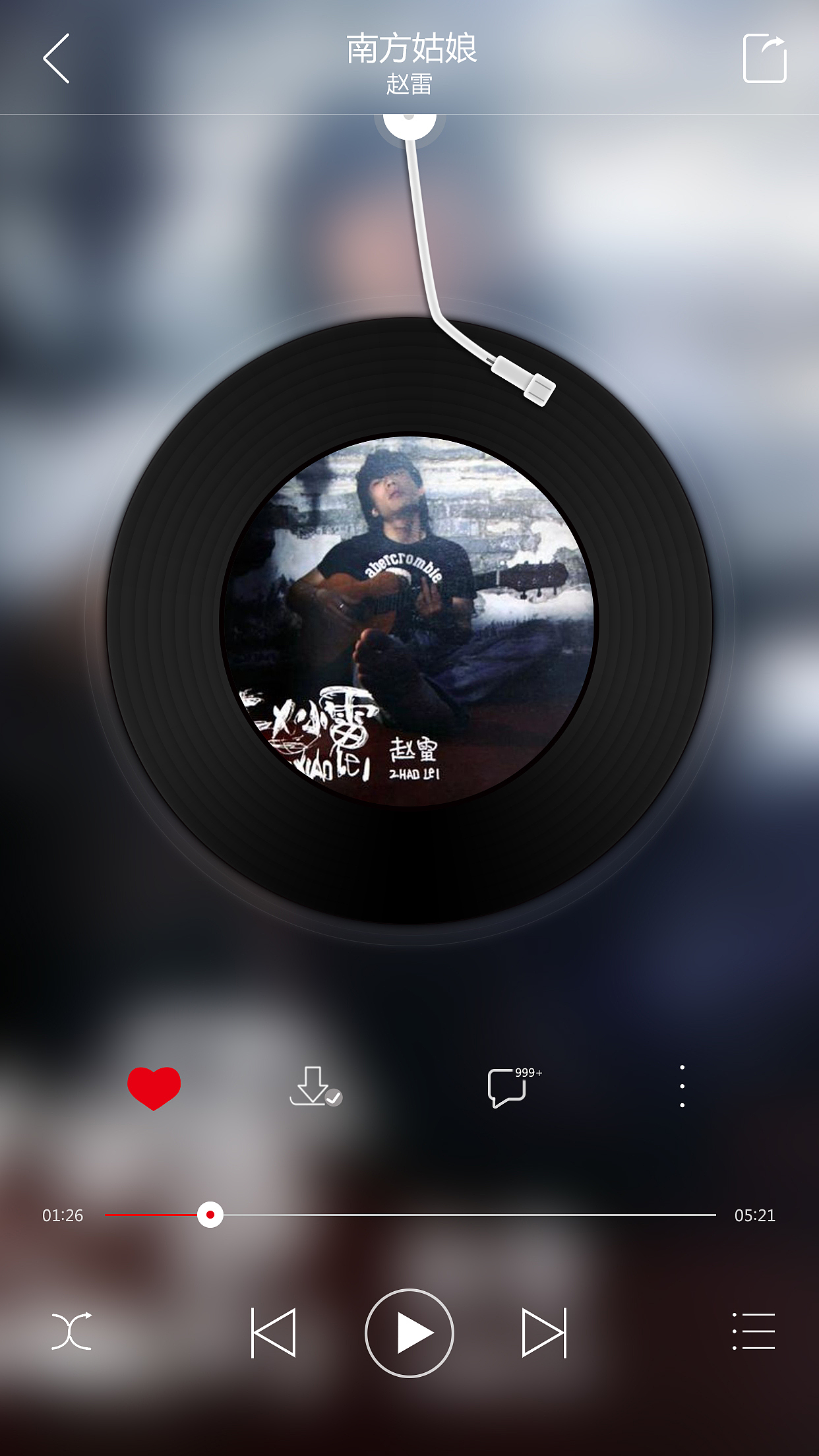Image resolution: width=819 pixels, height=1456 pixels.
Task: Skip to the next track
Action: pos(545,1333)
